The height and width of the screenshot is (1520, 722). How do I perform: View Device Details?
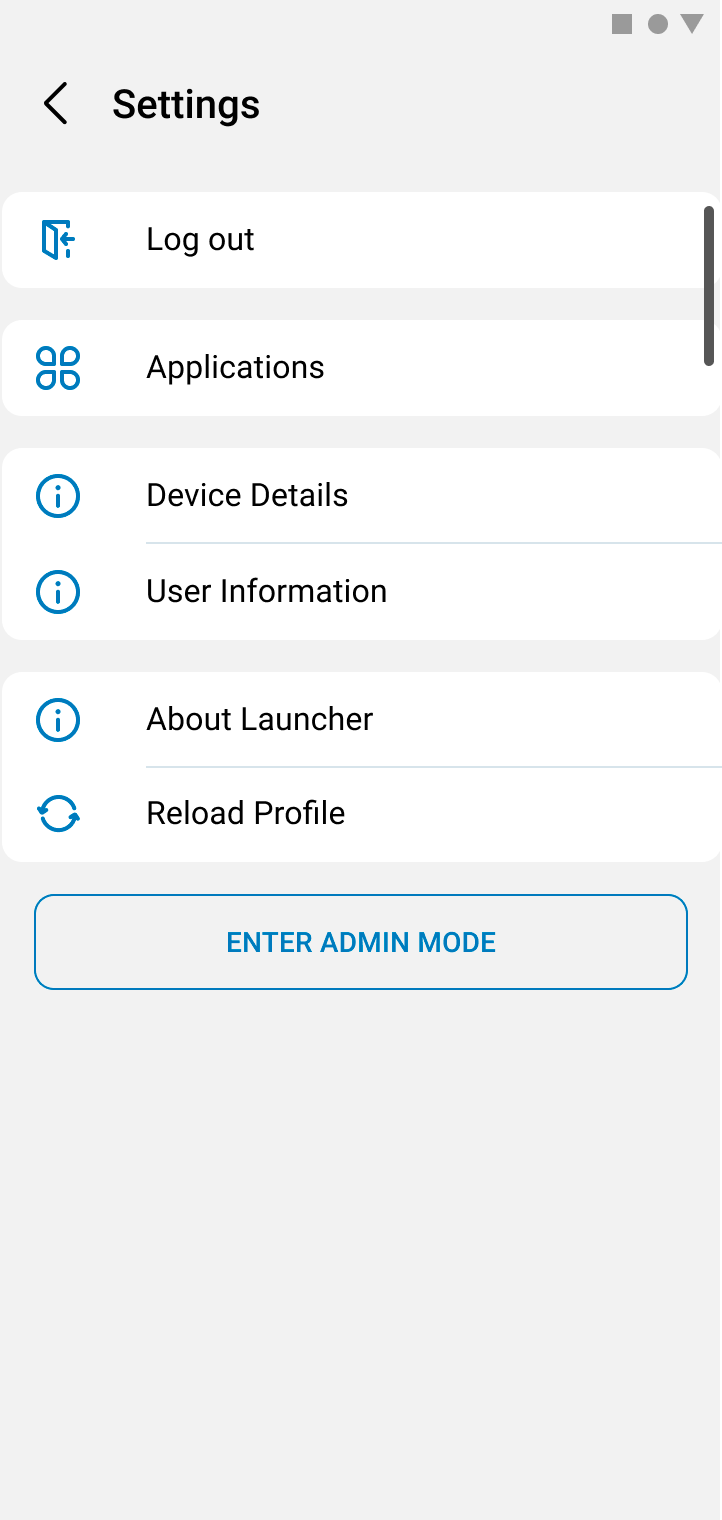[247, 496]
